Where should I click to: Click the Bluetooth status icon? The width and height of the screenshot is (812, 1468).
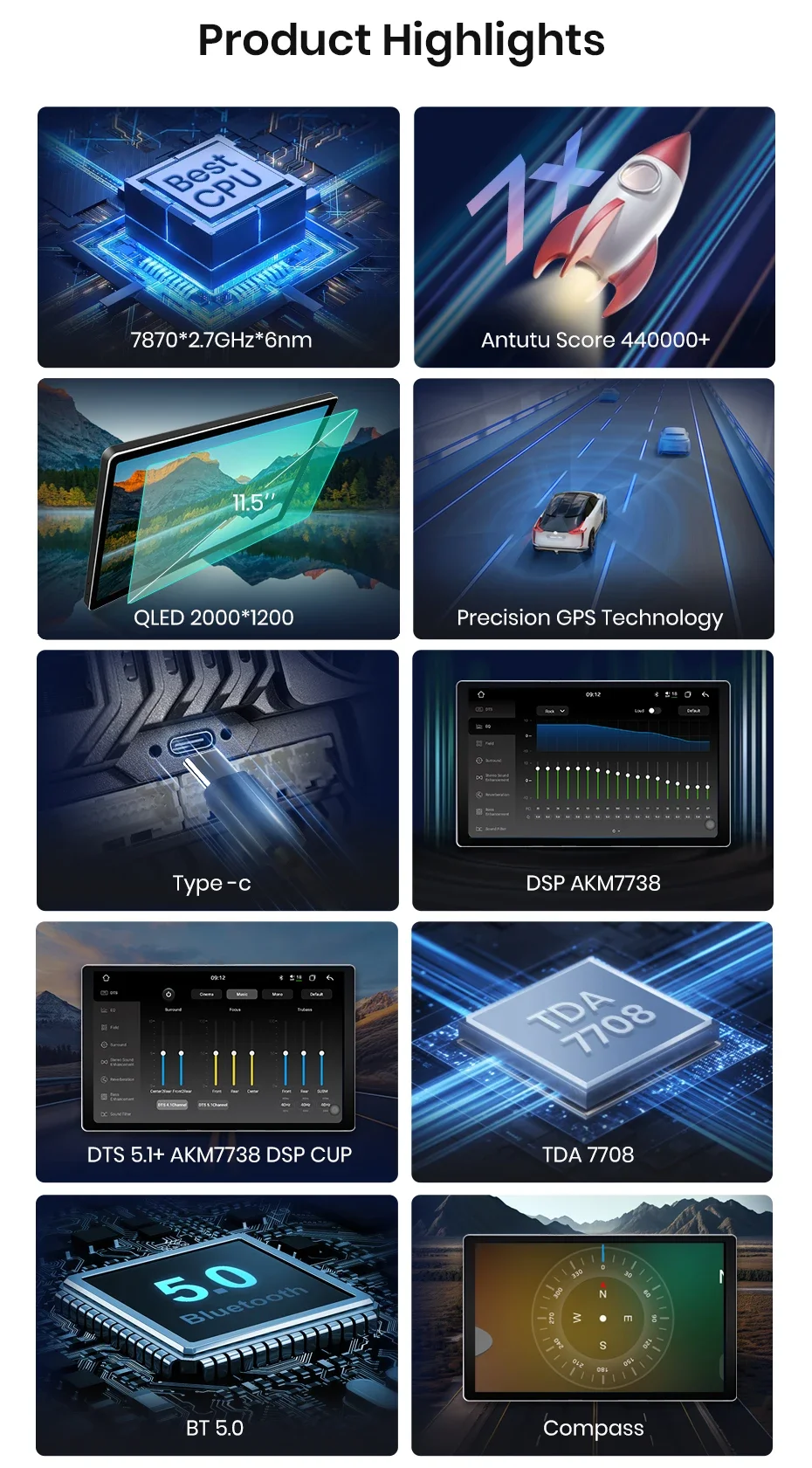pos(657,694)
